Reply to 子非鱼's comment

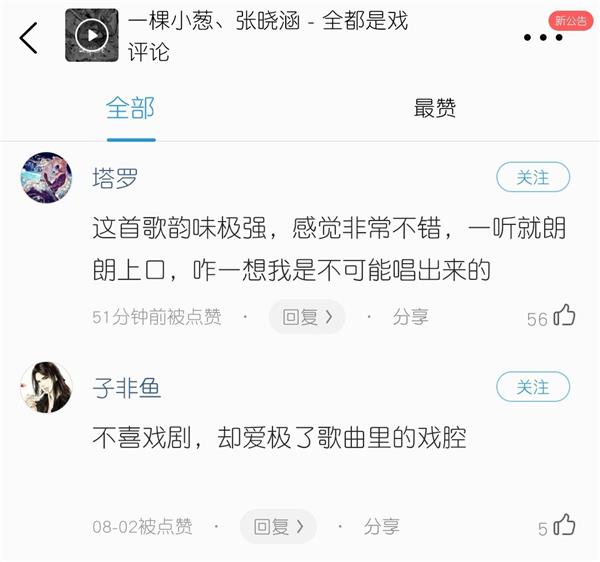tap(278, 526)
